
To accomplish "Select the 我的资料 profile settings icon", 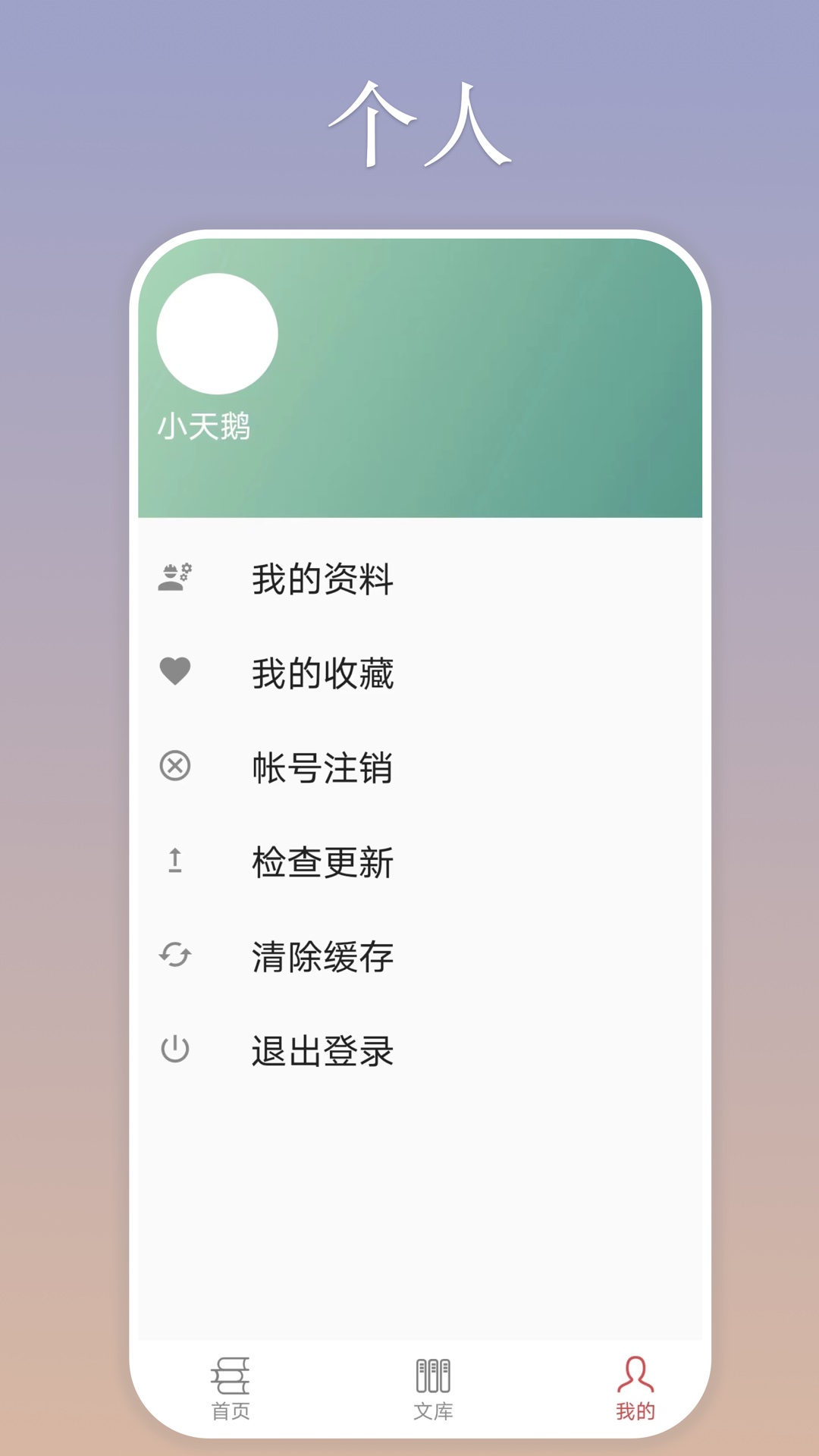I will (x=176, y=579).
